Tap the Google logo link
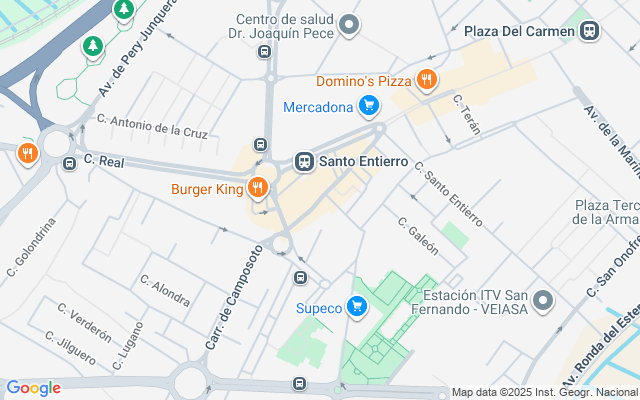The width and height of the screenshot is (640, 400). (33, 388)
